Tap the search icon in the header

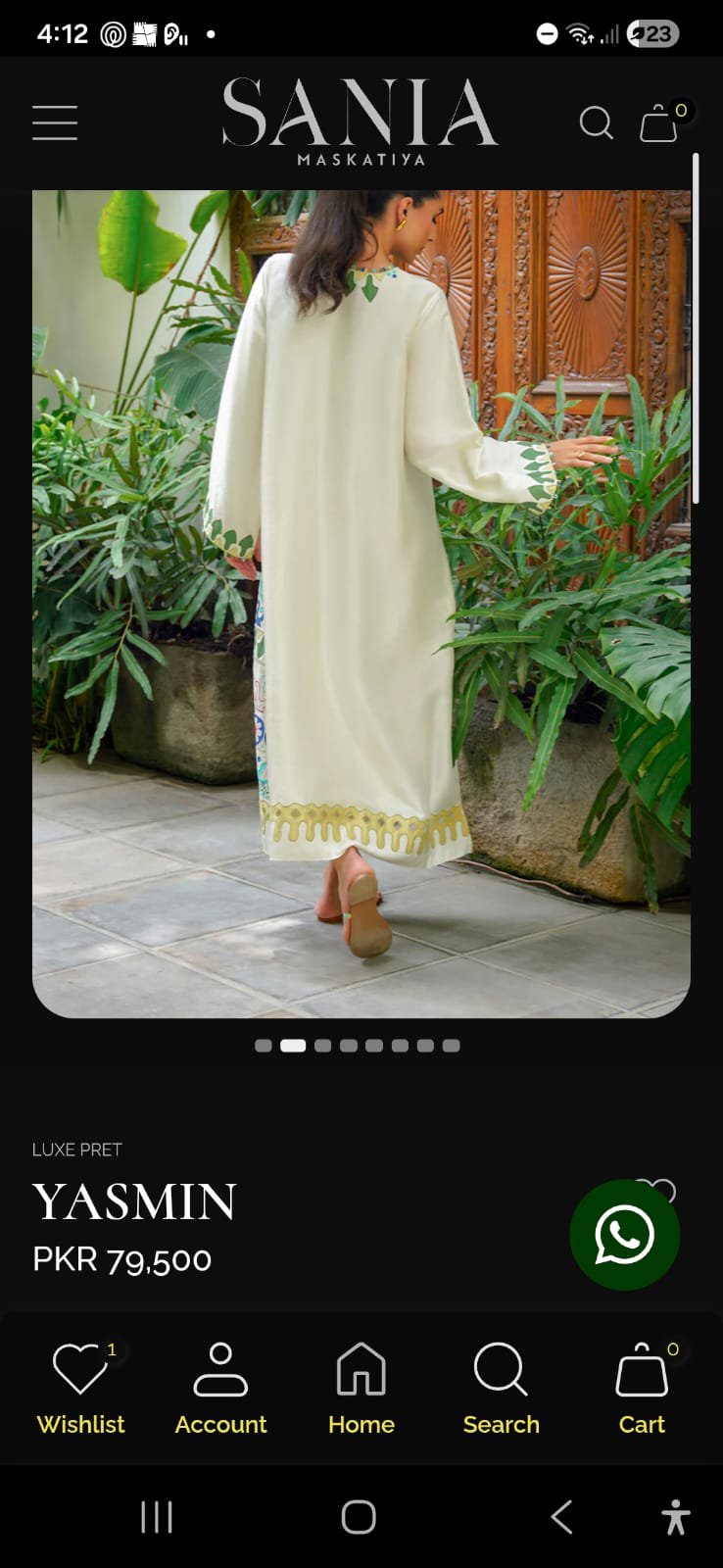[596, 123]
